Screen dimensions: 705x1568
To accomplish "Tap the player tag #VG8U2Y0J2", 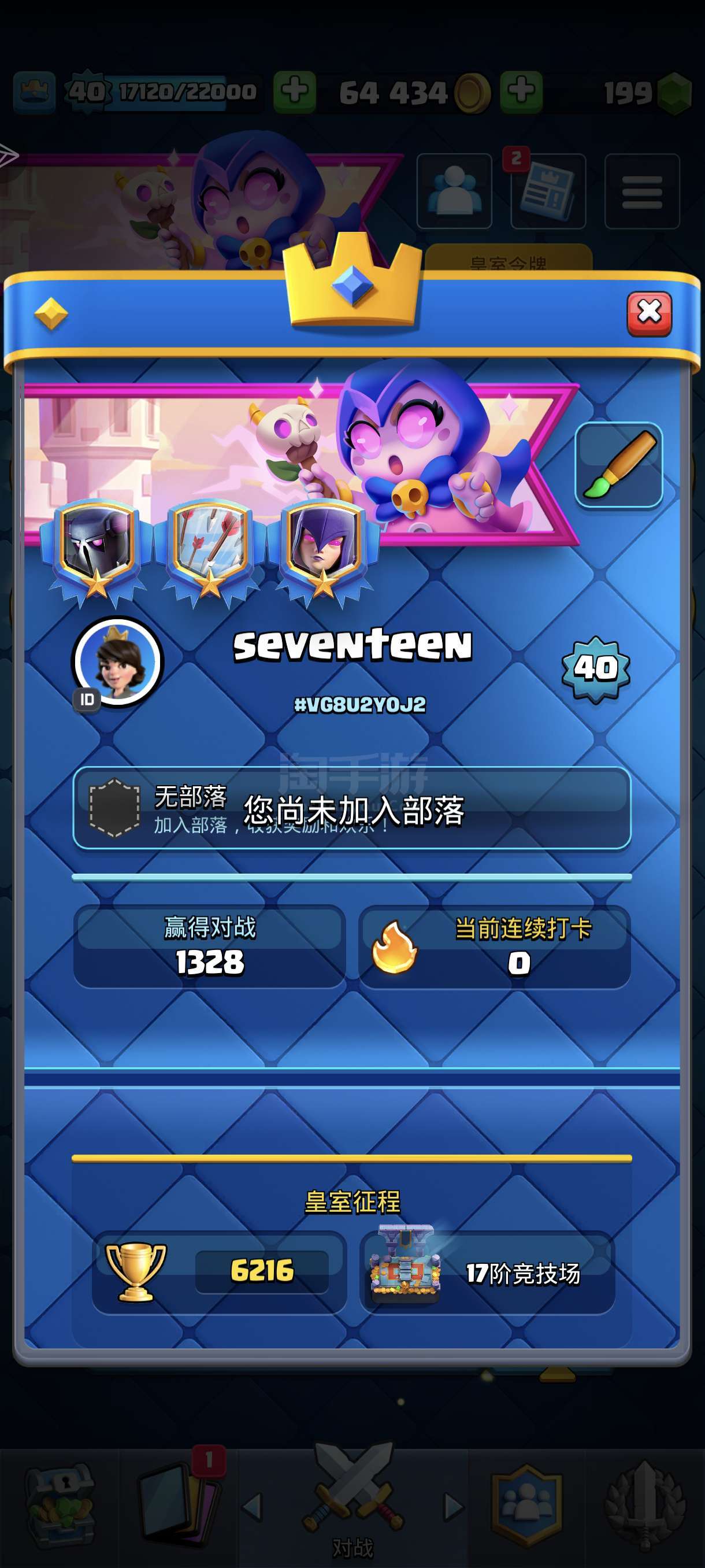I will [360, 705].
